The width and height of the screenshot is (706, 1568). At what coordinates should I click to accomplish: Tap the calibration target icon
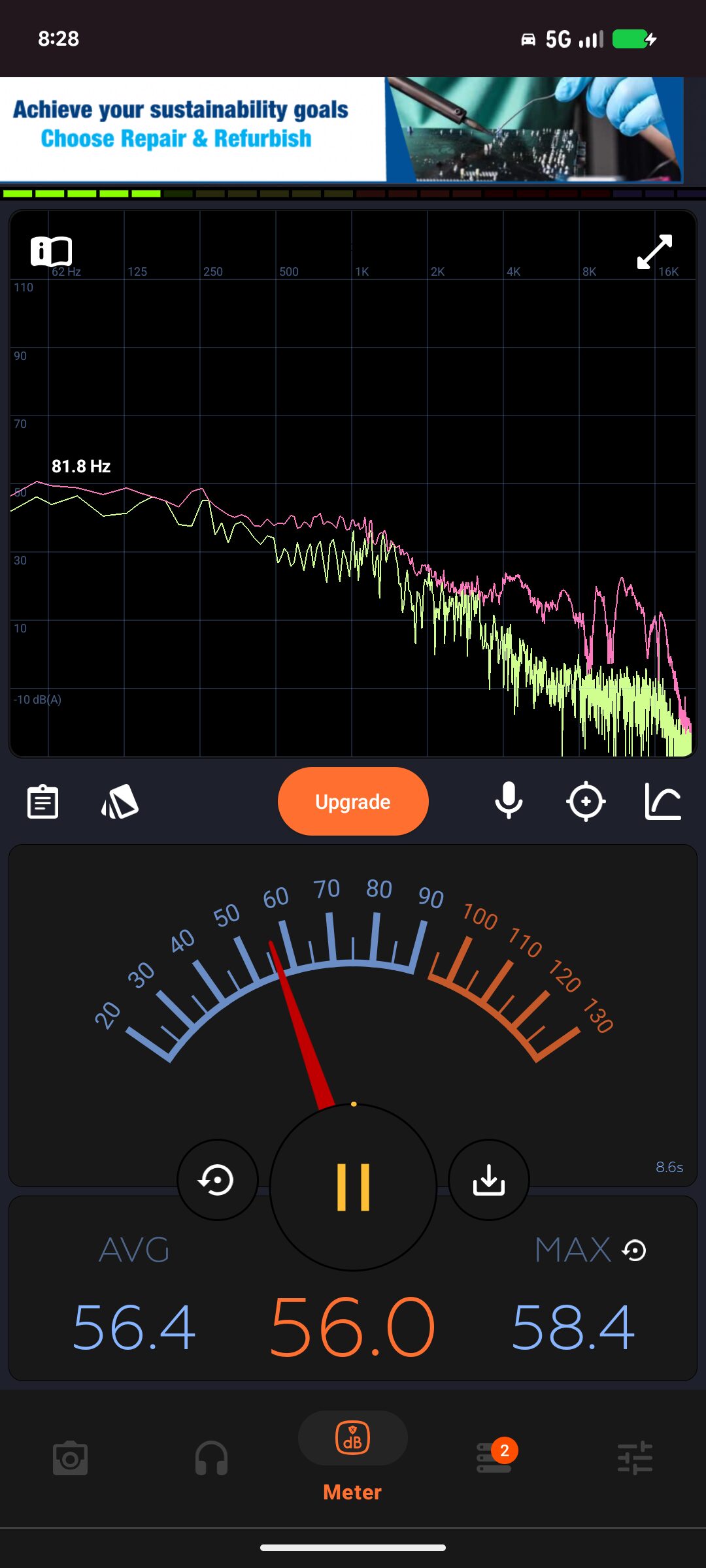pos(586,802)
